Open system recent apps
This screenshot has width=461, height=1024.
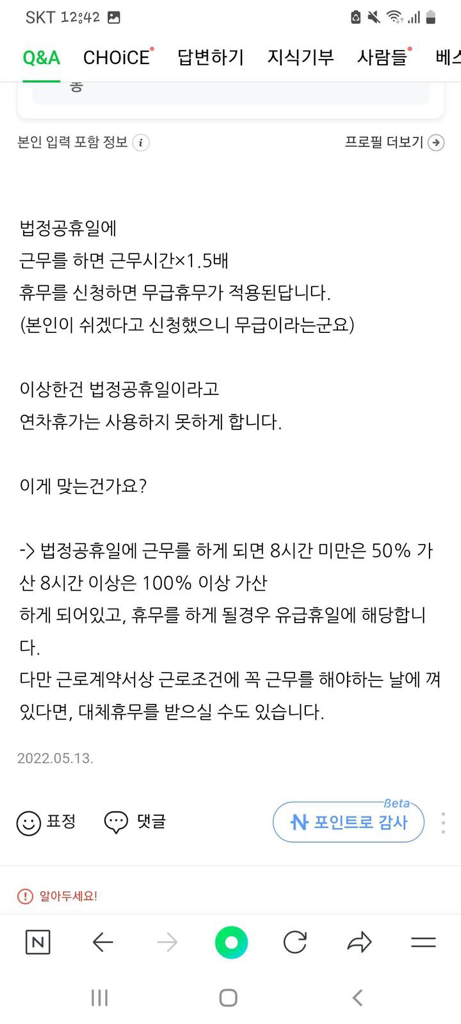pos(99,997)
